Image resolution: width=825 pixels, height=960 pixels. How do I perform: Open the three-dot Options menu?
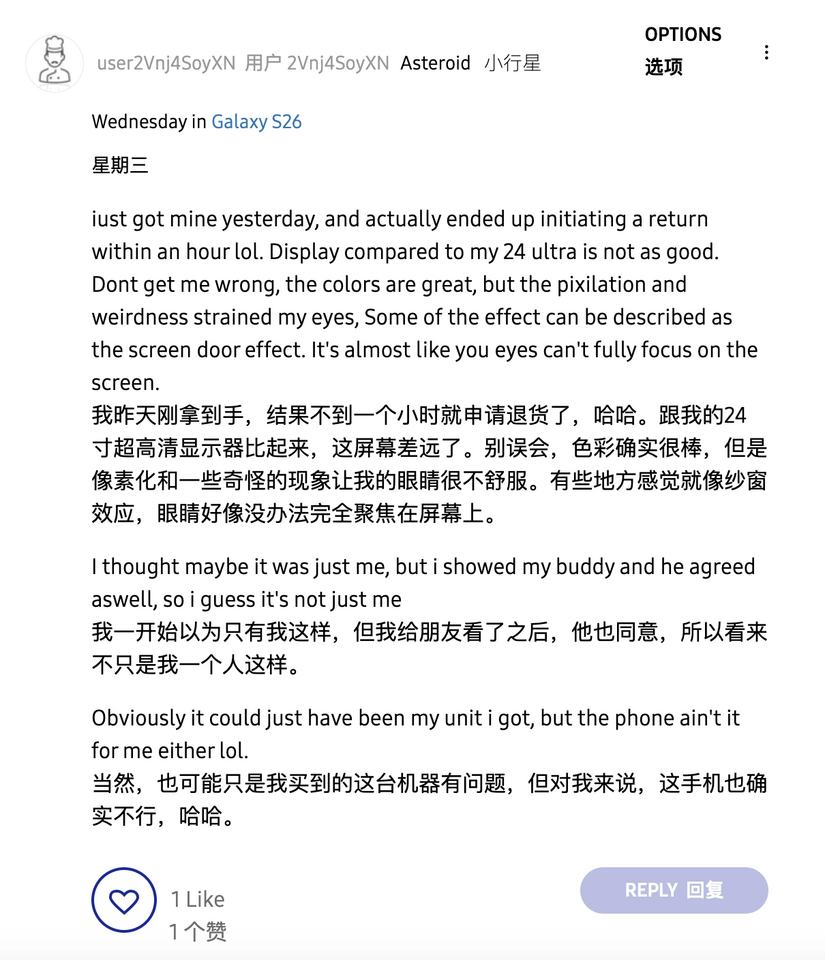[766, 52]
